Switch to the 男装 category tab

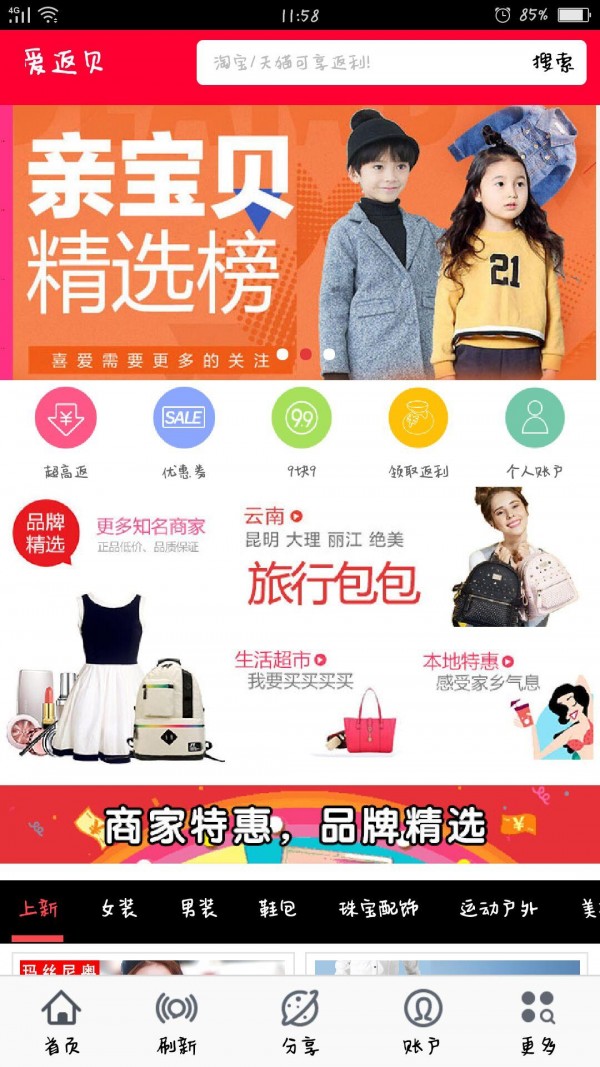pyautogui.click(x=199, y=908)
